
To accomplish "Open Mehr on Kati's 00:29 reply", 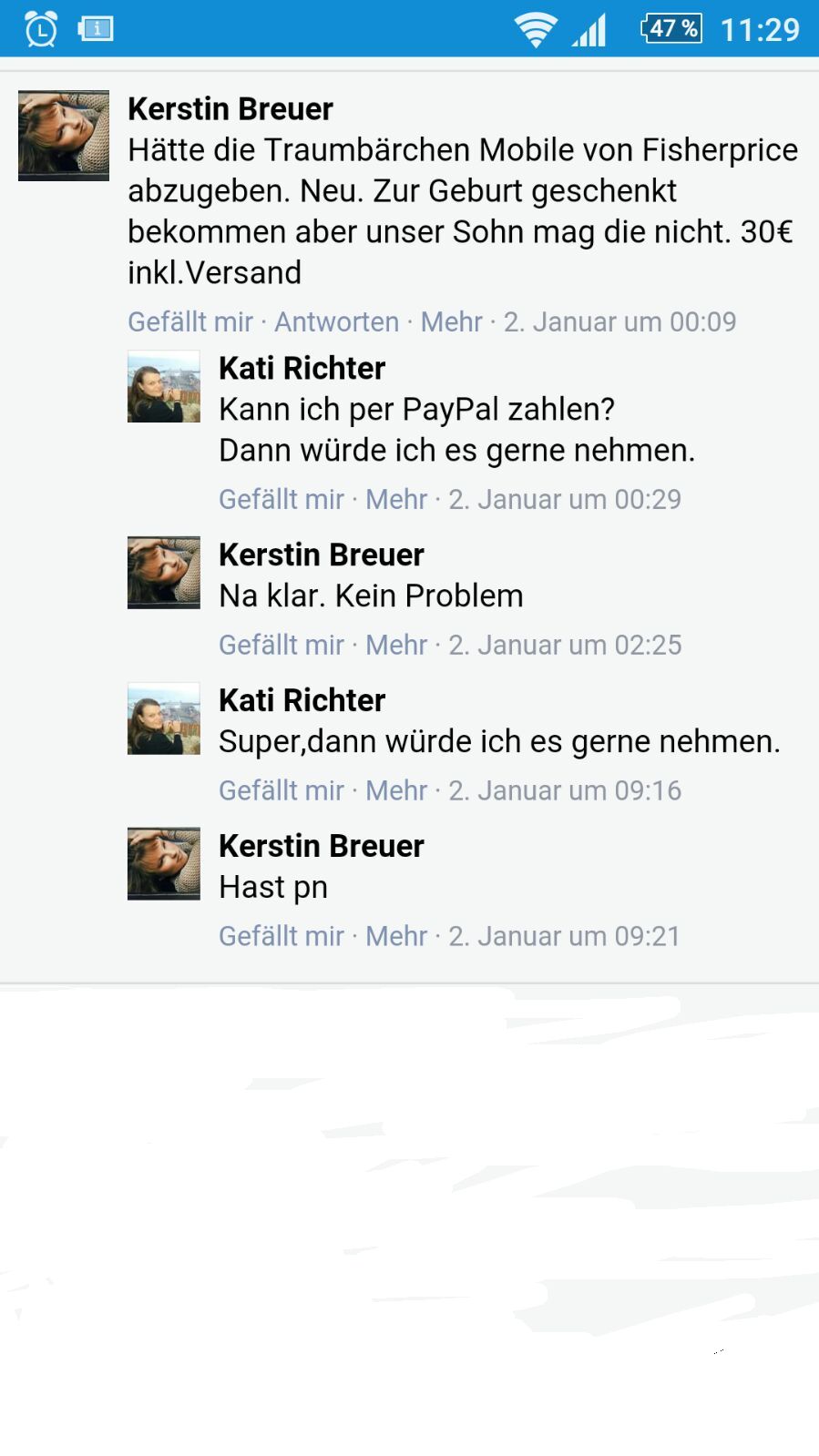I will (396, 500).
